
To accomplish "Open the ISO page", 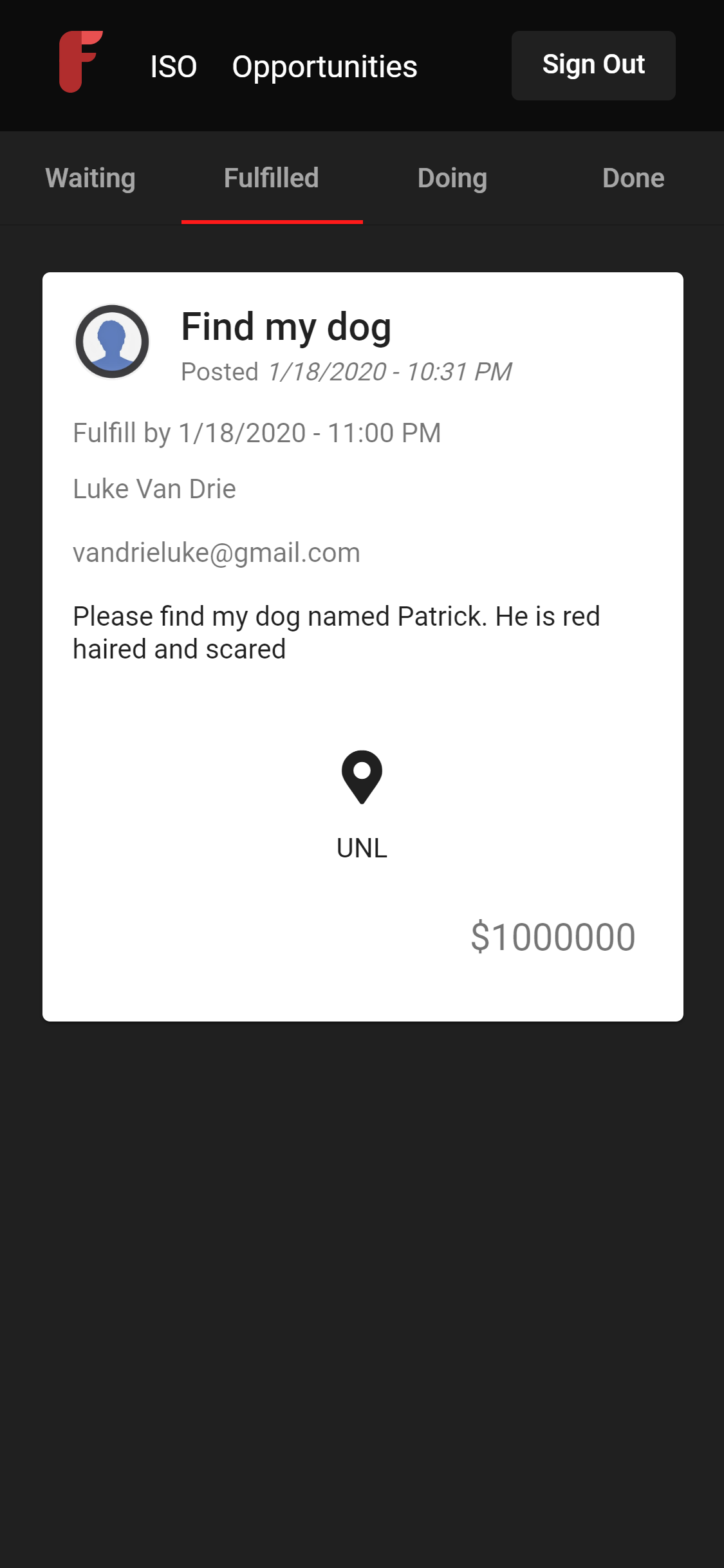I will (173, 66).
